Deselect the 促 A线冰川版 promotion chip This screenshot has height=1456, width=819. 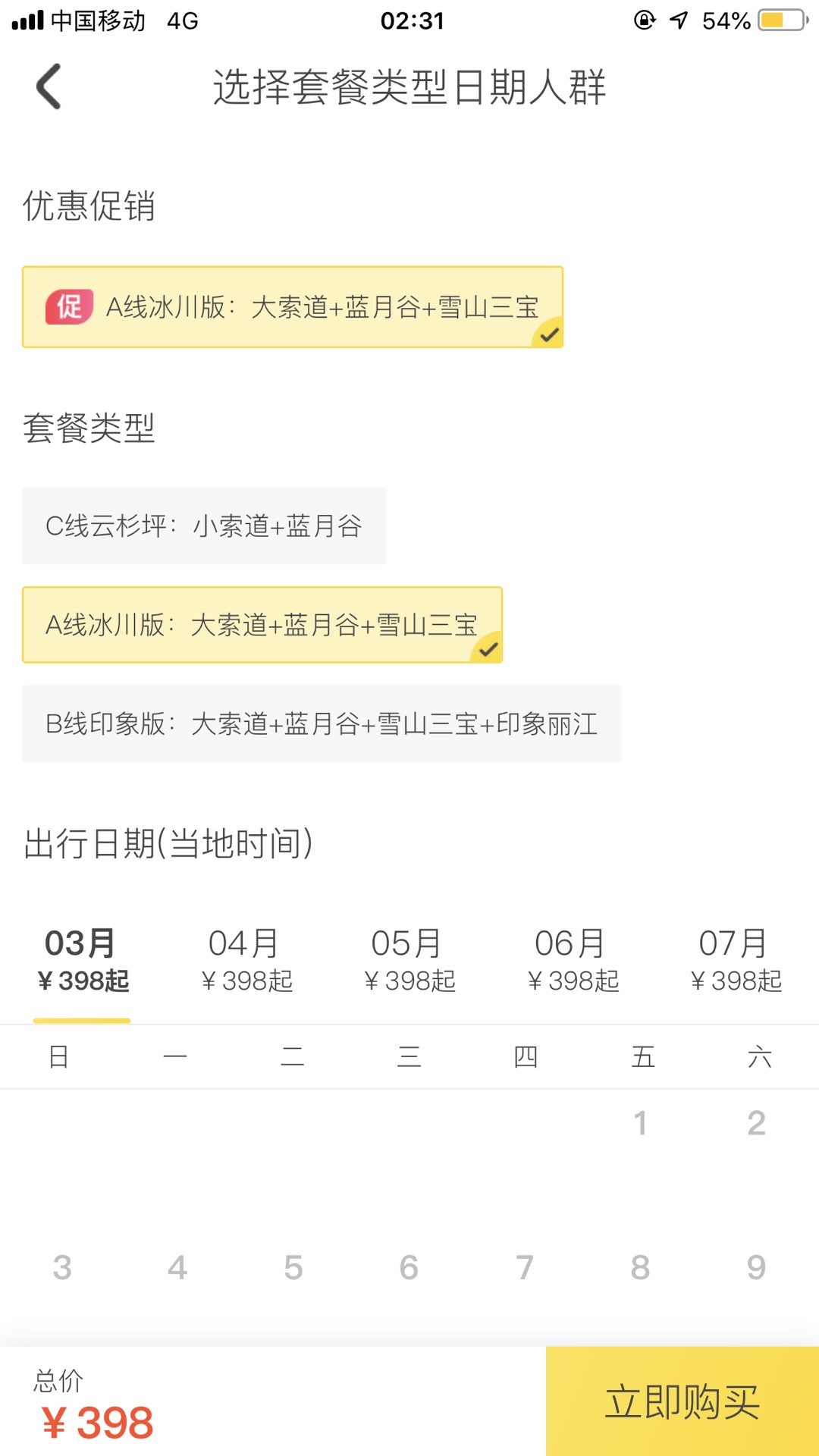[292, 307]
